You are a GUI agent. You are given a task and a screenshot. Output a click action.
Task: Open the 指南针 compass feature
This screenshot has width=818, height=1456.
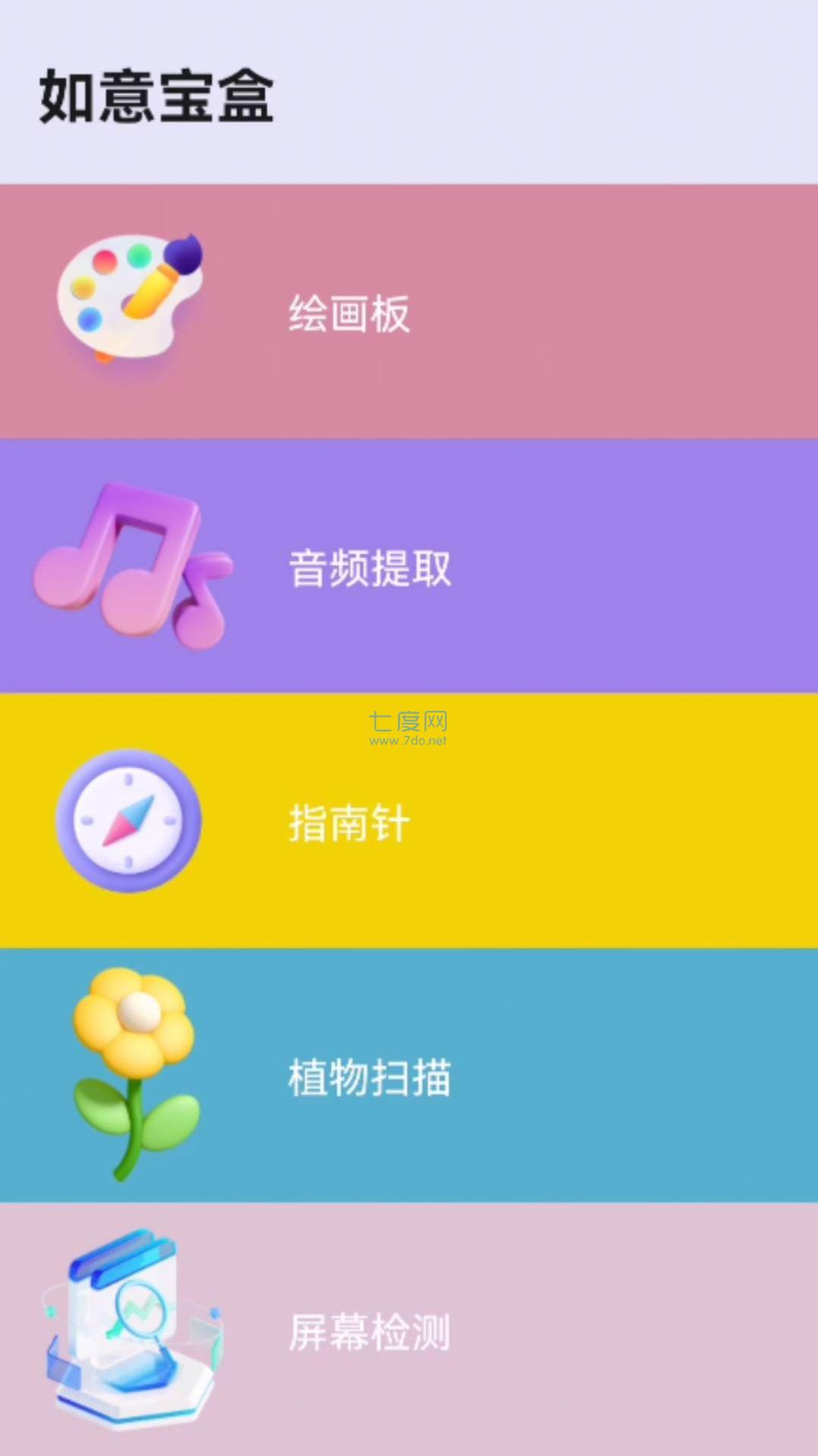(349, 824)
